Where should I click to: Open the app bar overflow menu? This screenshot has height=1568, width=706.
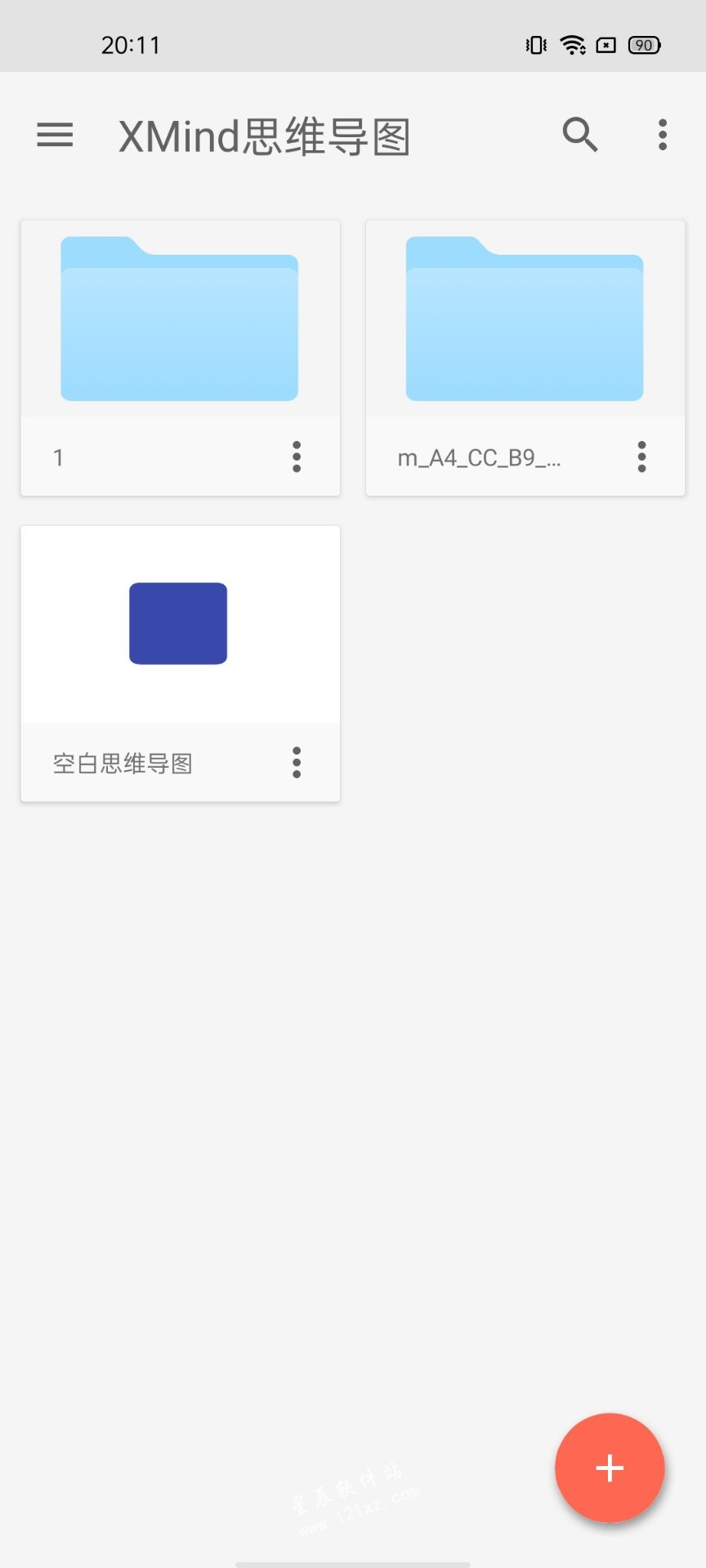[x=663, y=135]
